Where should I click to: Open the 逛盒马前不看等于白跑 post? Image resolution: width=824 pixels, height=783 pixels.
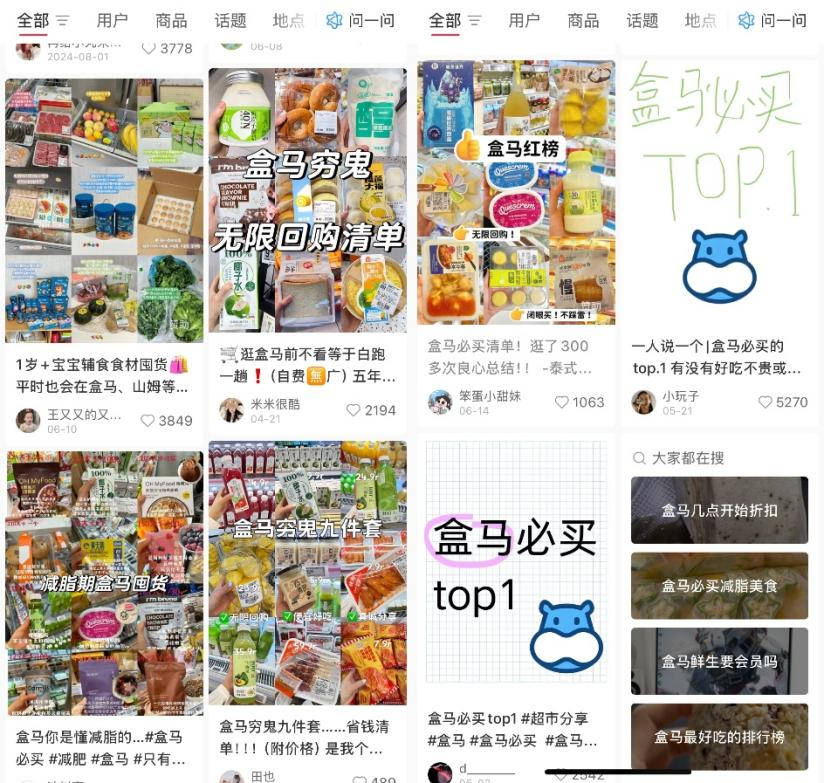[x=307, y=200]
